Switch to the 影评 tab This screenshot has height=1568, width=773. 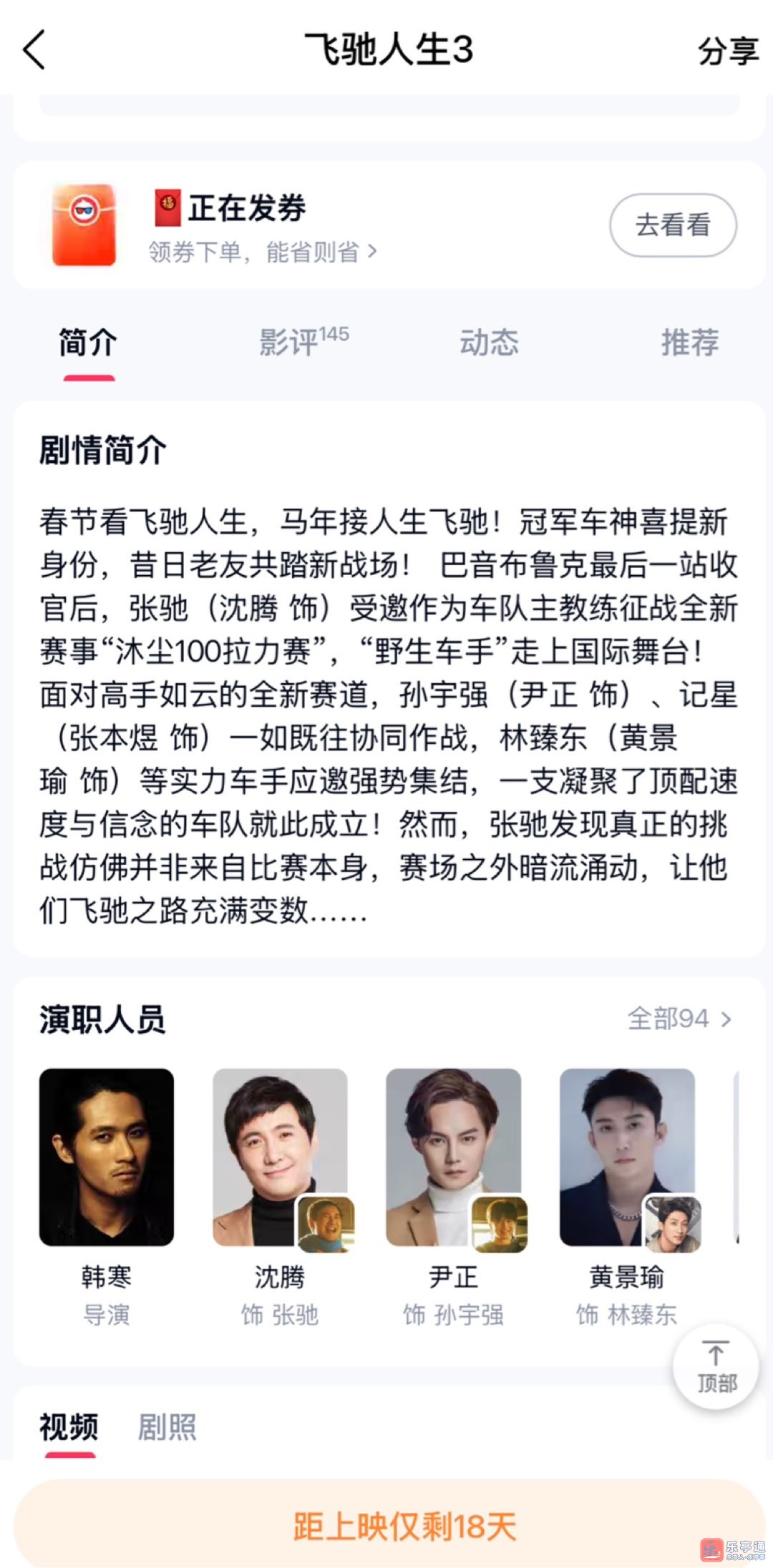[x=303, y=342]
